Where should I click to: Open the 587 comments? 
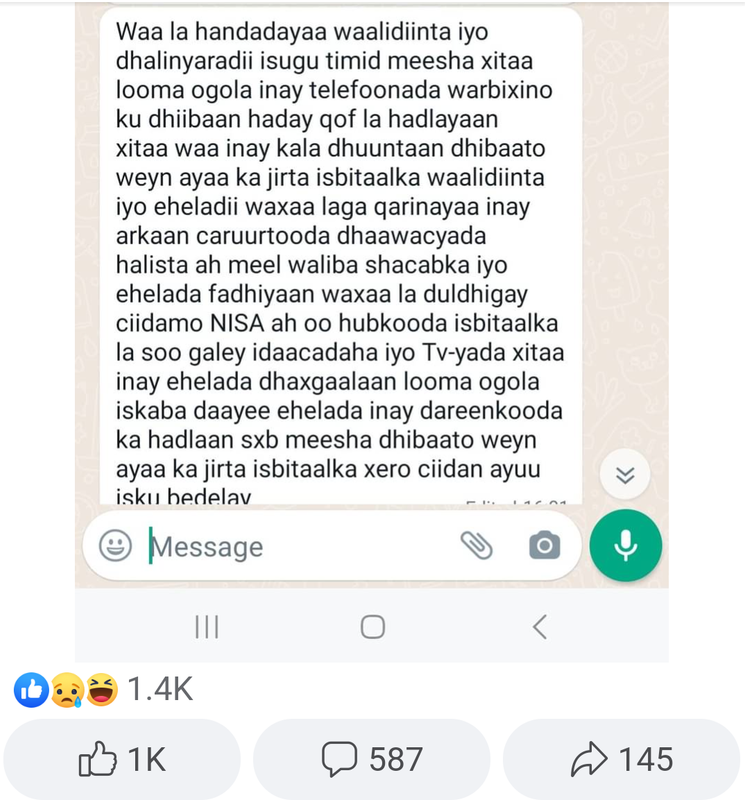pos(371,760)
